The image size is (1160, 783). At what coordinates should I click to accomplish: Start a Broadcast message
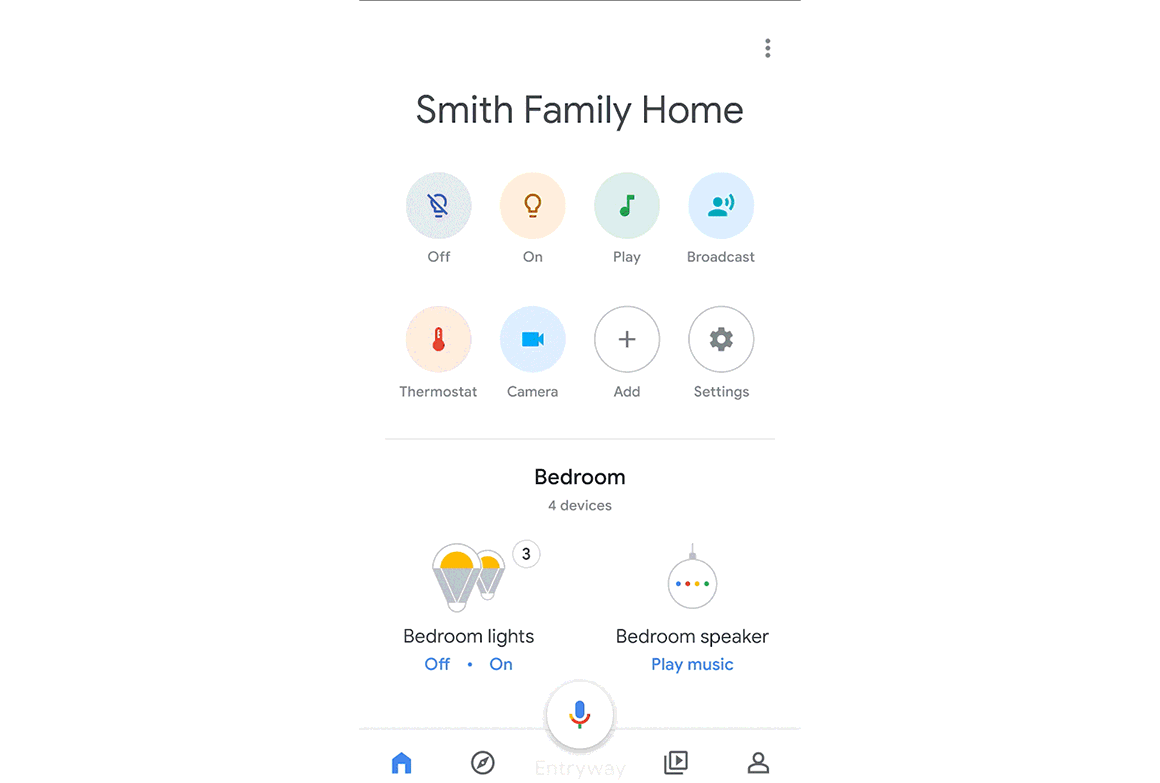(720, 206)
